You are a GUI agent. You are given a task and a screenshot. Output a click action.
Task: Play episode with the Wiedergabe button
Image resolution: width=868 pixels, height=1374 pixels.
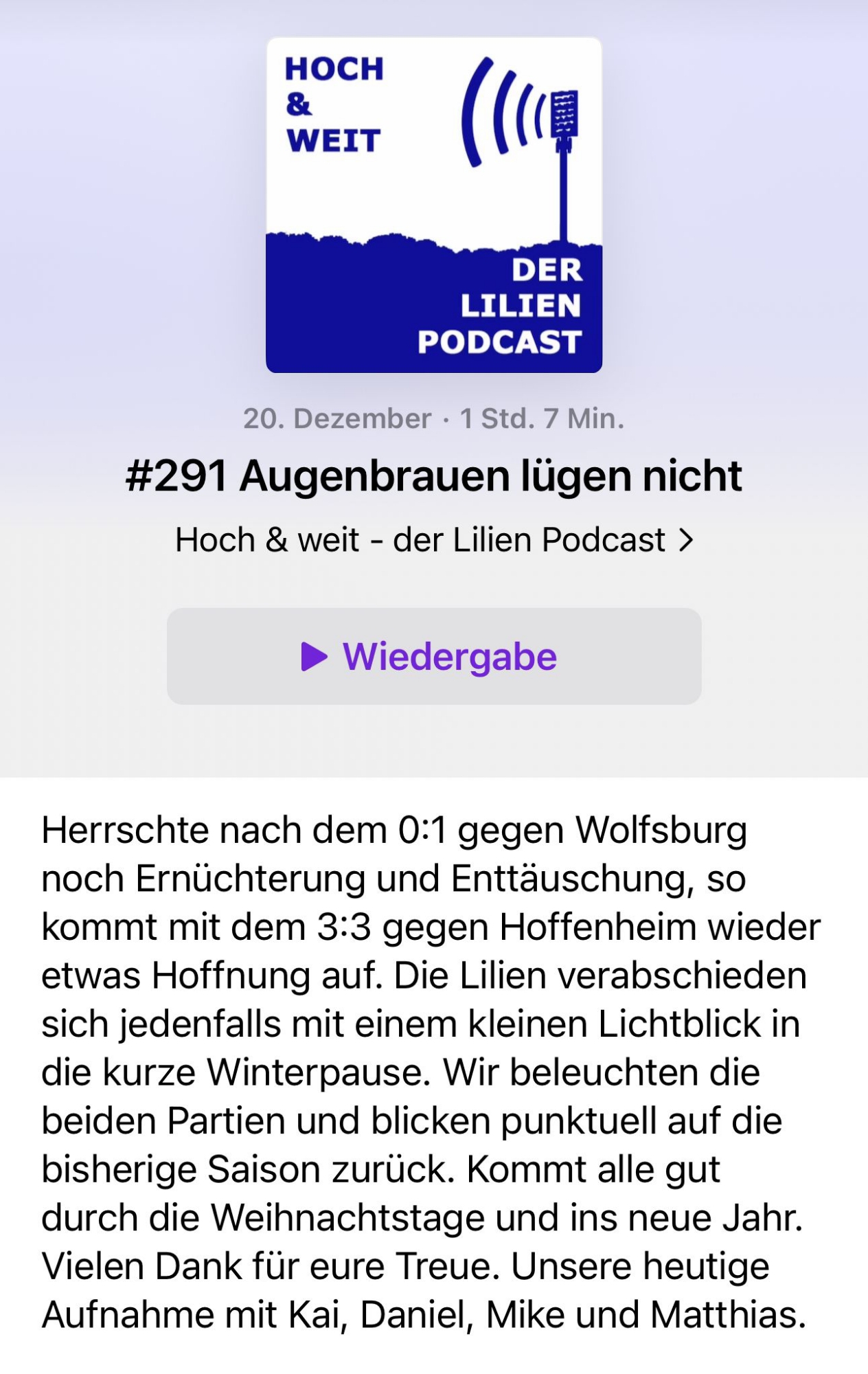434,656
